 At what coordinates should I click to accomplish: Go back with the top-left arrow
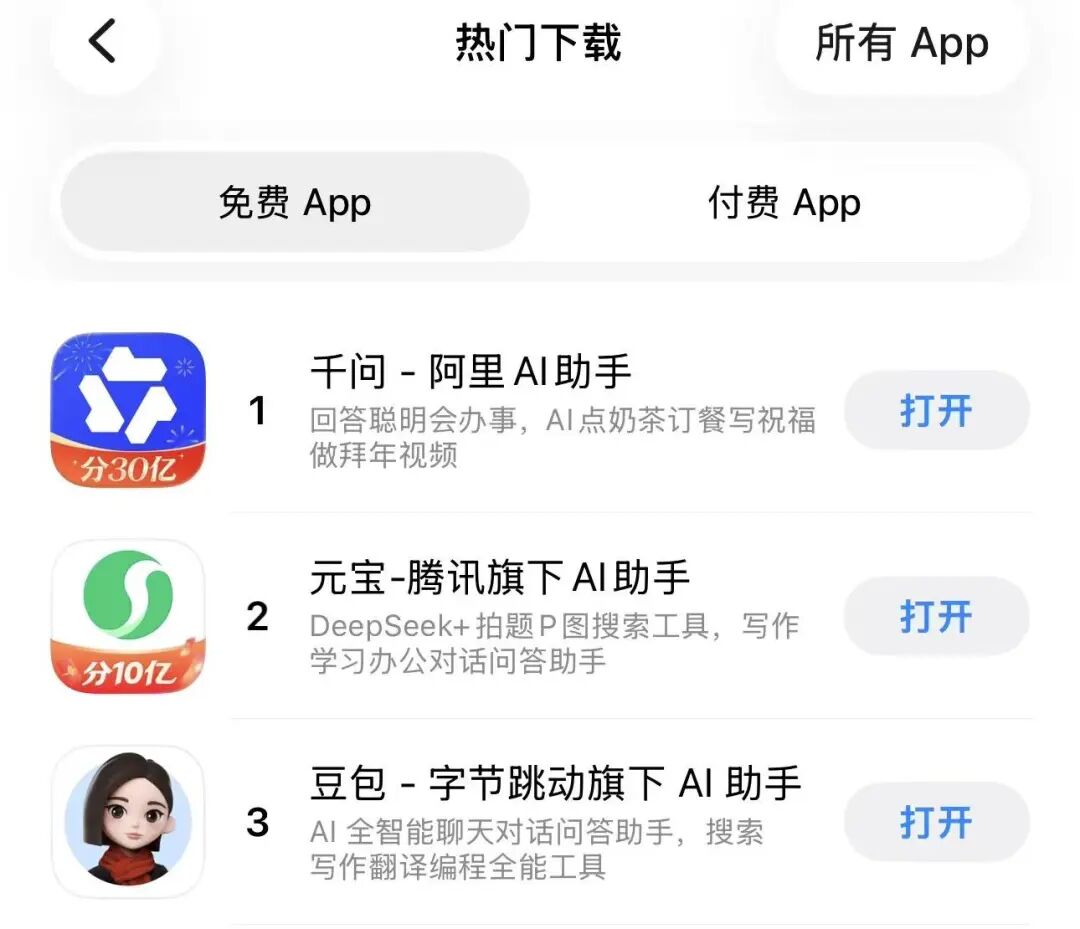(x=103, y=43)
